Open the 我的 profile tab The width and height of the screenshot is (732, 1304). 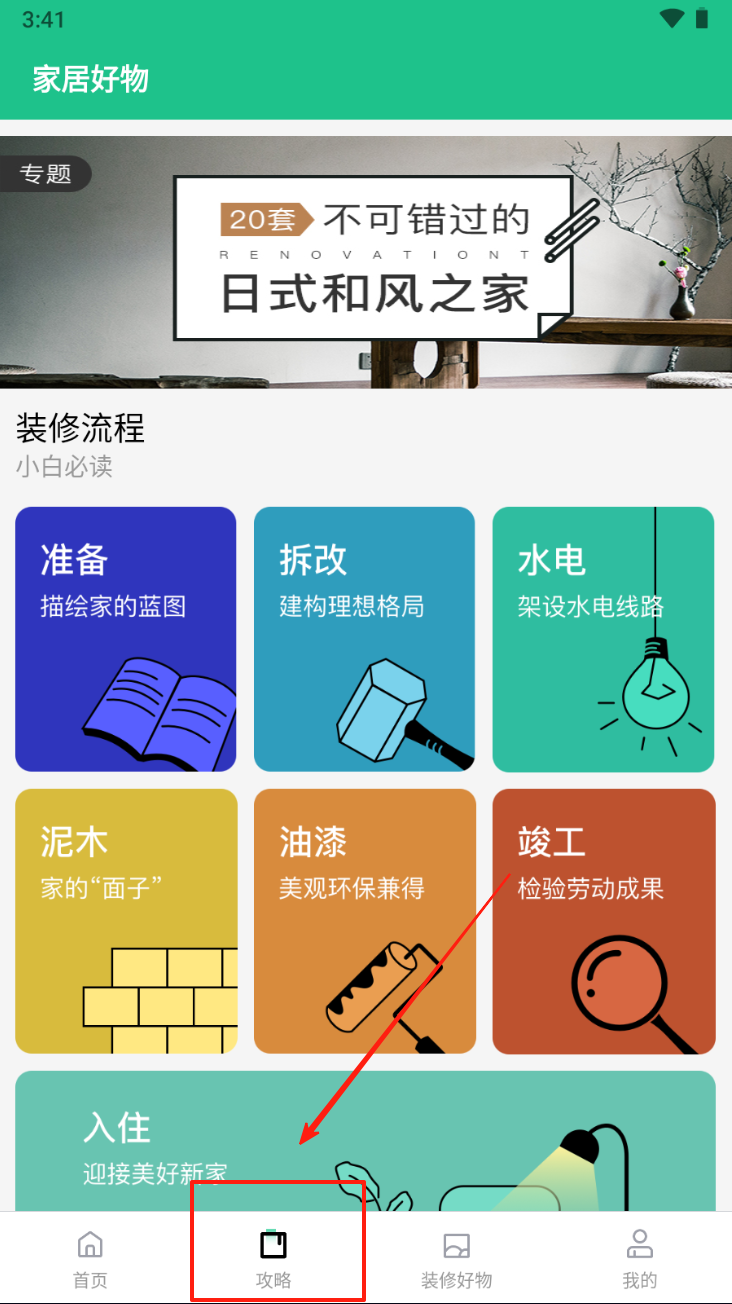[x=640, y=1259]
